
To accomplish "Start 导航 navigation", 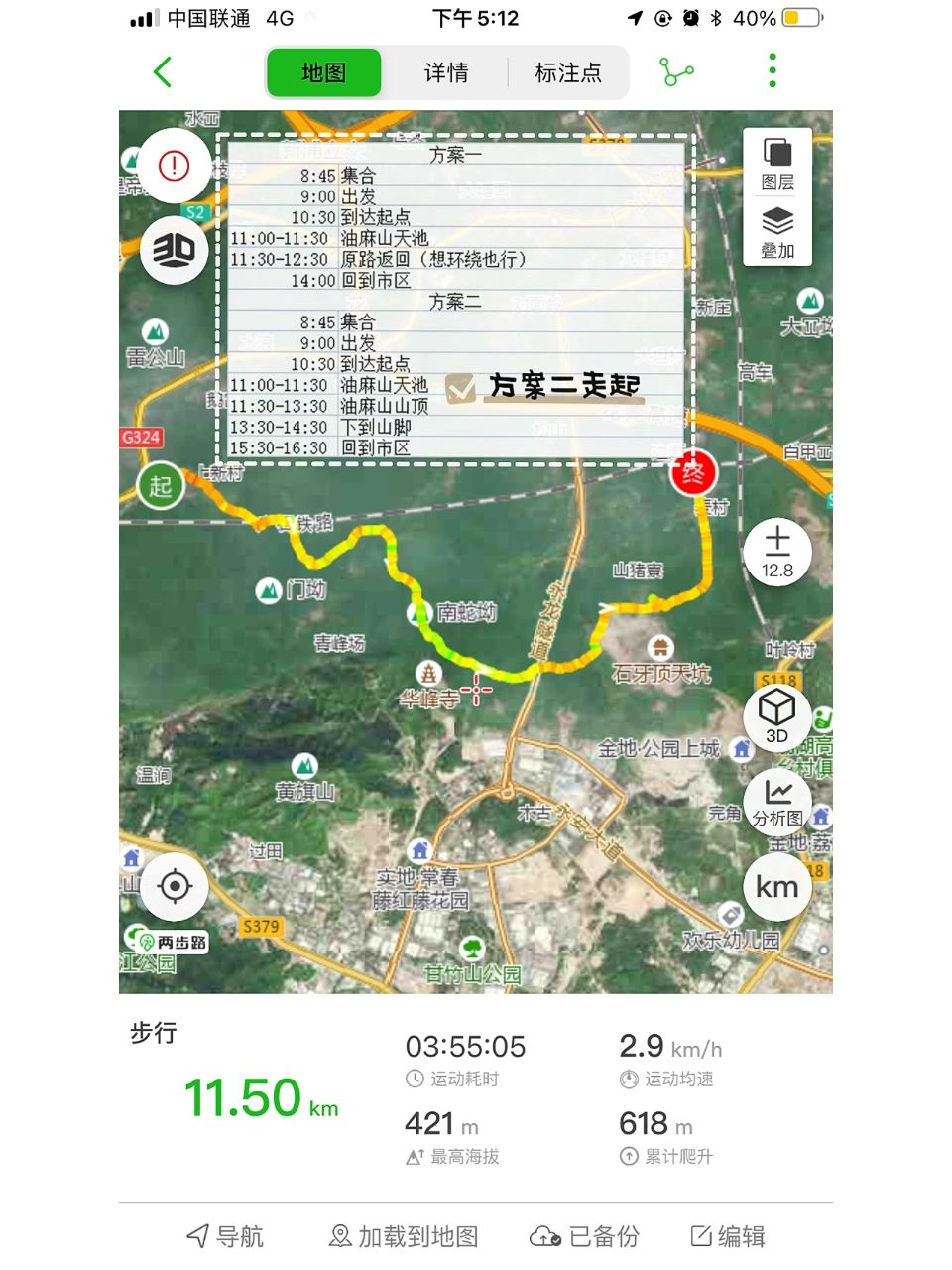I will pos(225,1236).
